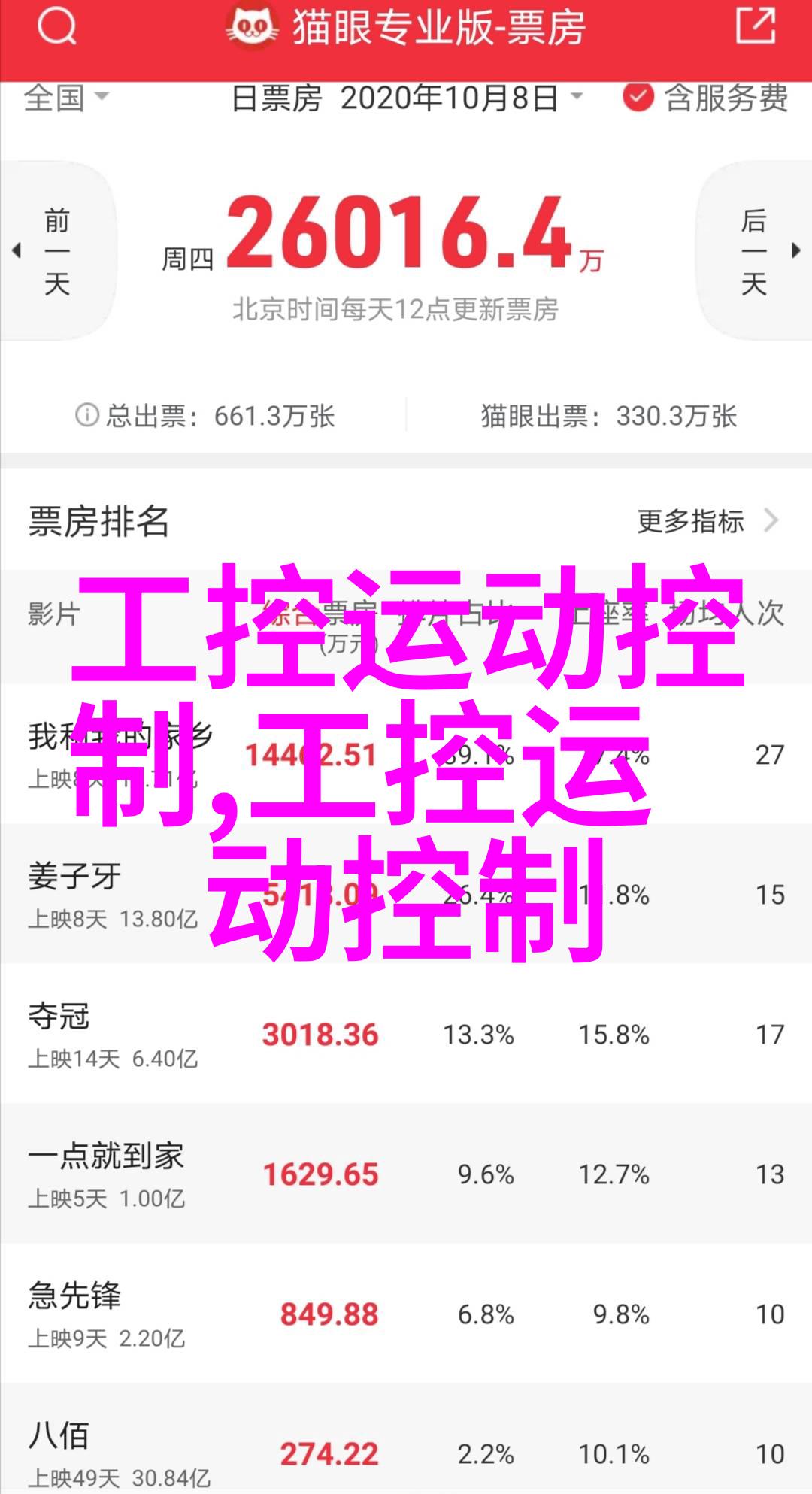This screenshot has width=812, height=1494.
Task: Share the box office page
Action: coord(754,27)
